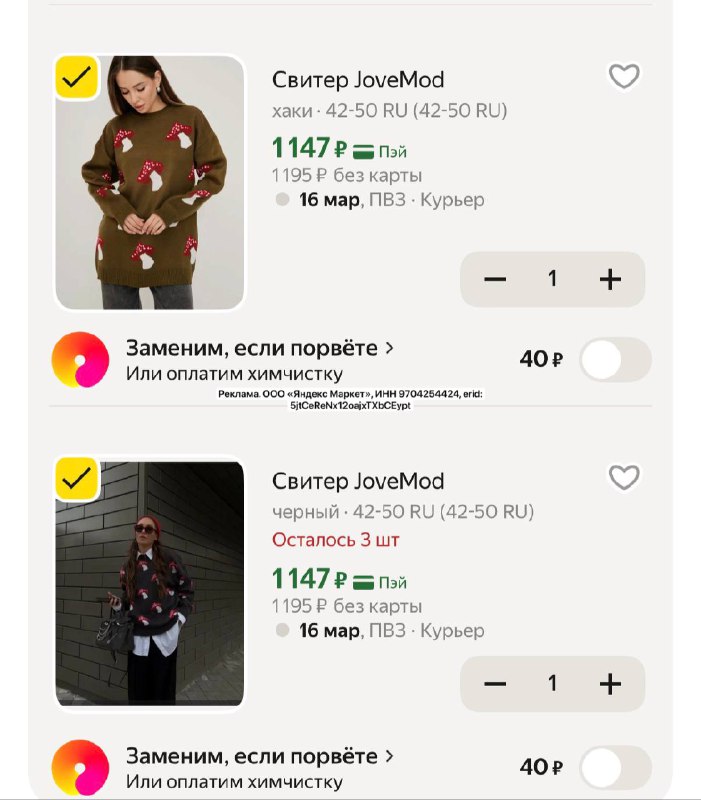Image resolution: width=701 pixels, height=800 pixels.
Task: Increase the quantity of the black sweater
Action: [610, 684]
